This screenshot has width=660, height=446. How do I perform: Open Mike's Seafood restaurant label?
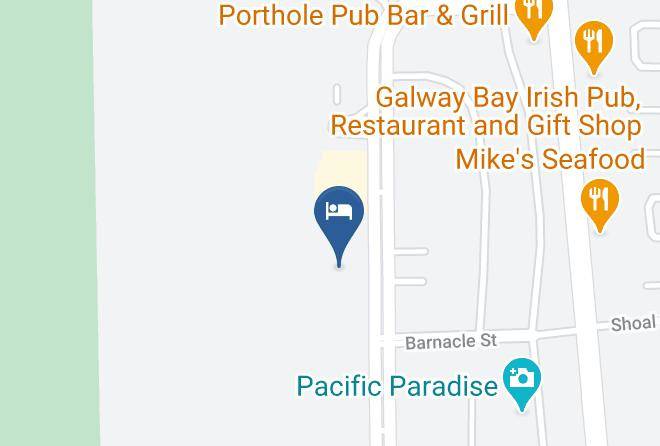(x=551, y=159)
